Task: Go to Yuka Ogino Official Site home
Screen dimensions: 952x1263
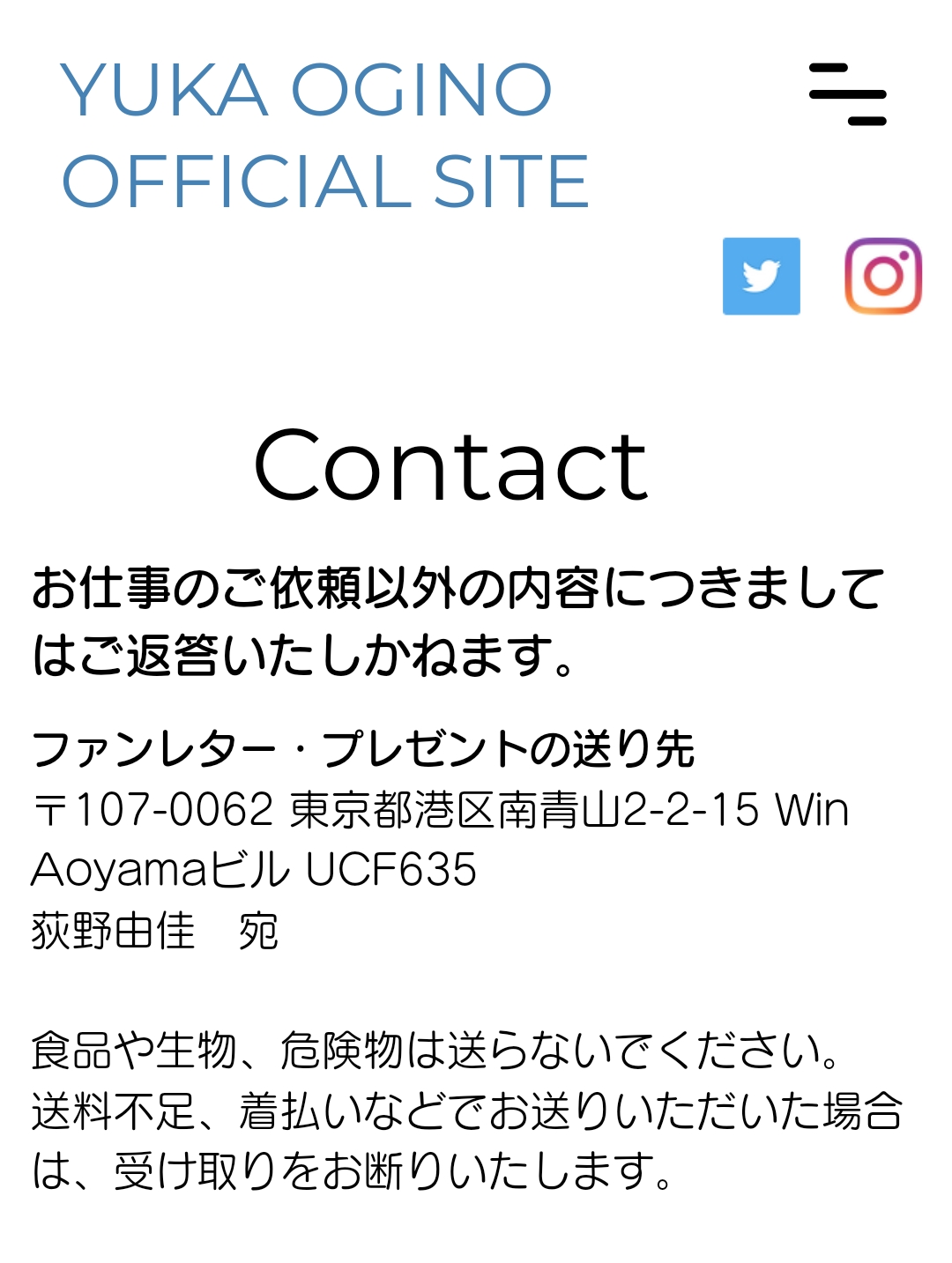Action: (324, 135)
